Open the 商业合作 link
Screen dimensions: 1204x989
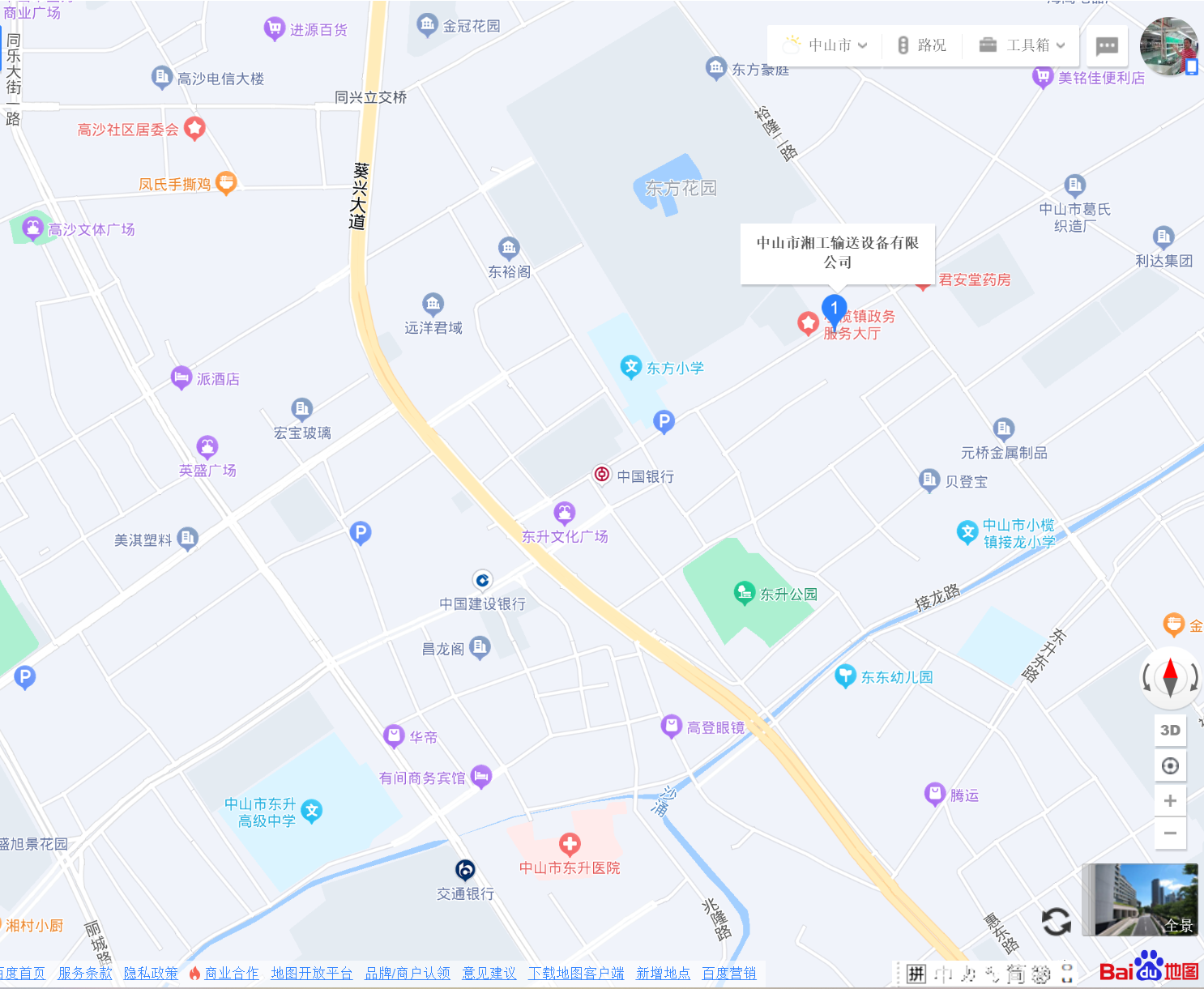232,973
